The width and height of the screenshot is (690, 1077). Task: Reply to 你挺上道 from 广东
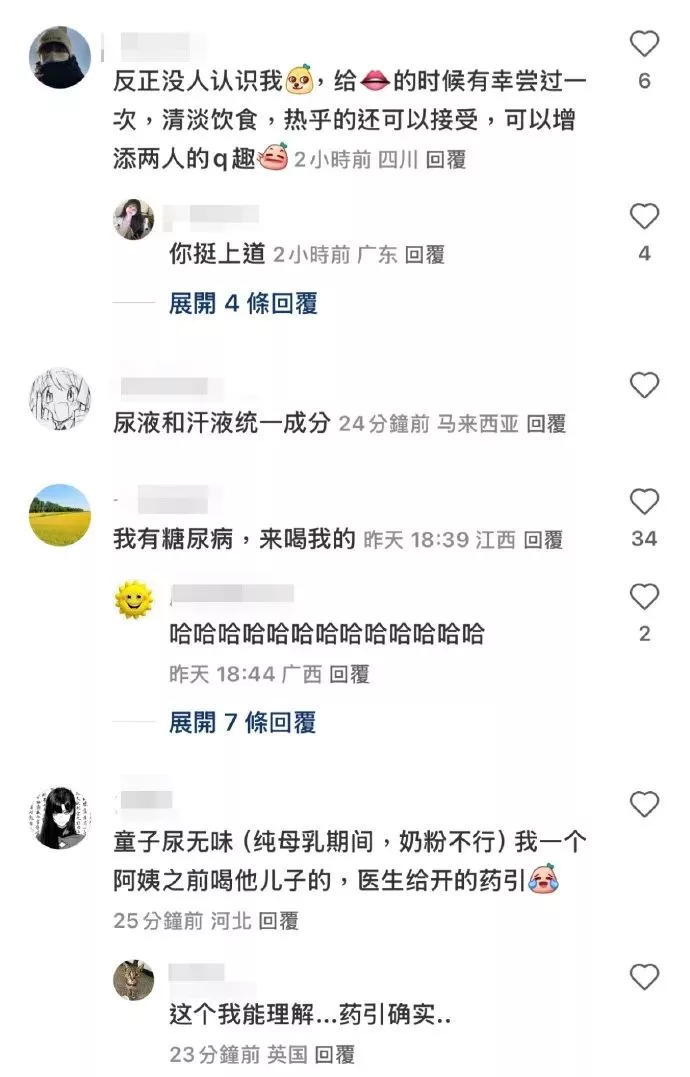(x=424, y=255)
